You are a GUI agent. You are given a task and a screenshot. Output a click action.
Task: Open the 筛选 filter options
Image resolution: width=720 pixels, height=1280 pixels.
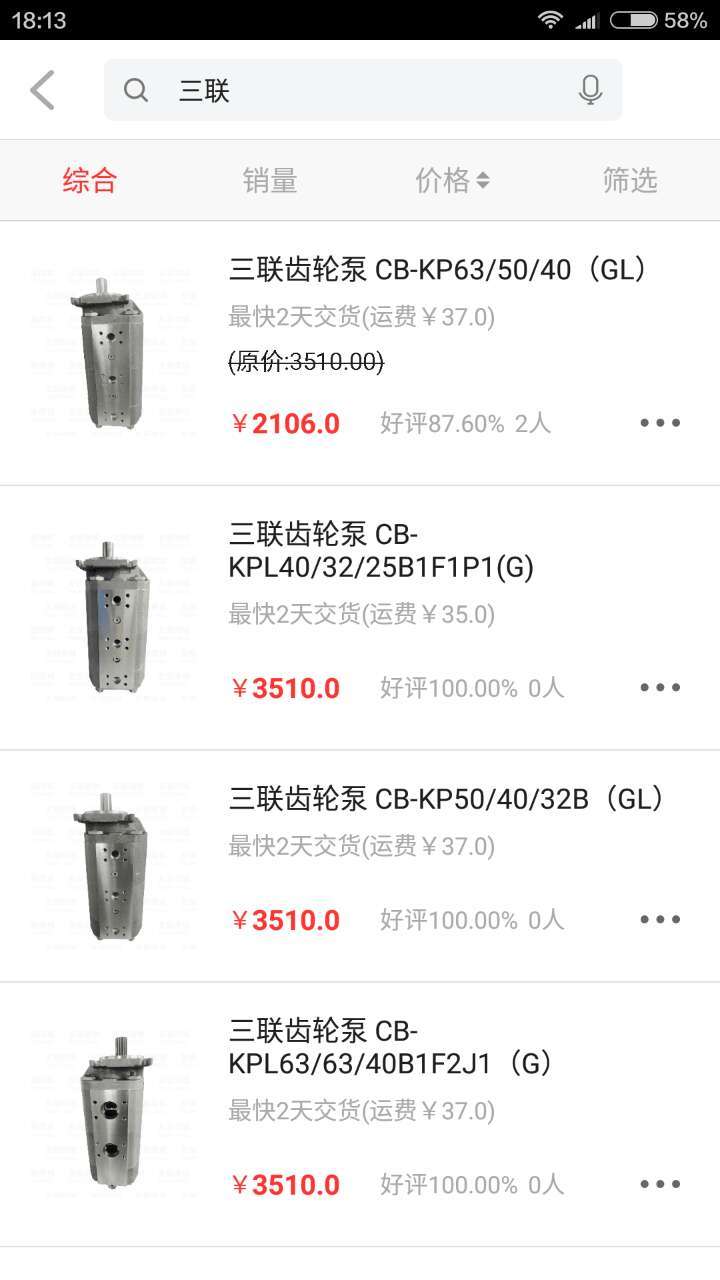coord(630,181)
